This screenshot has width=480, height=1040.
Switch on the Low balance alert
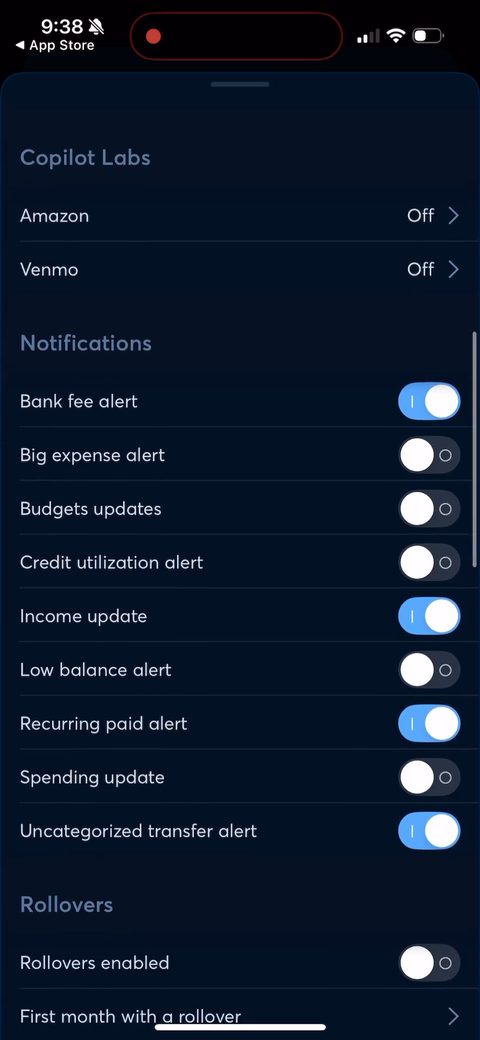tap(429, 670)
